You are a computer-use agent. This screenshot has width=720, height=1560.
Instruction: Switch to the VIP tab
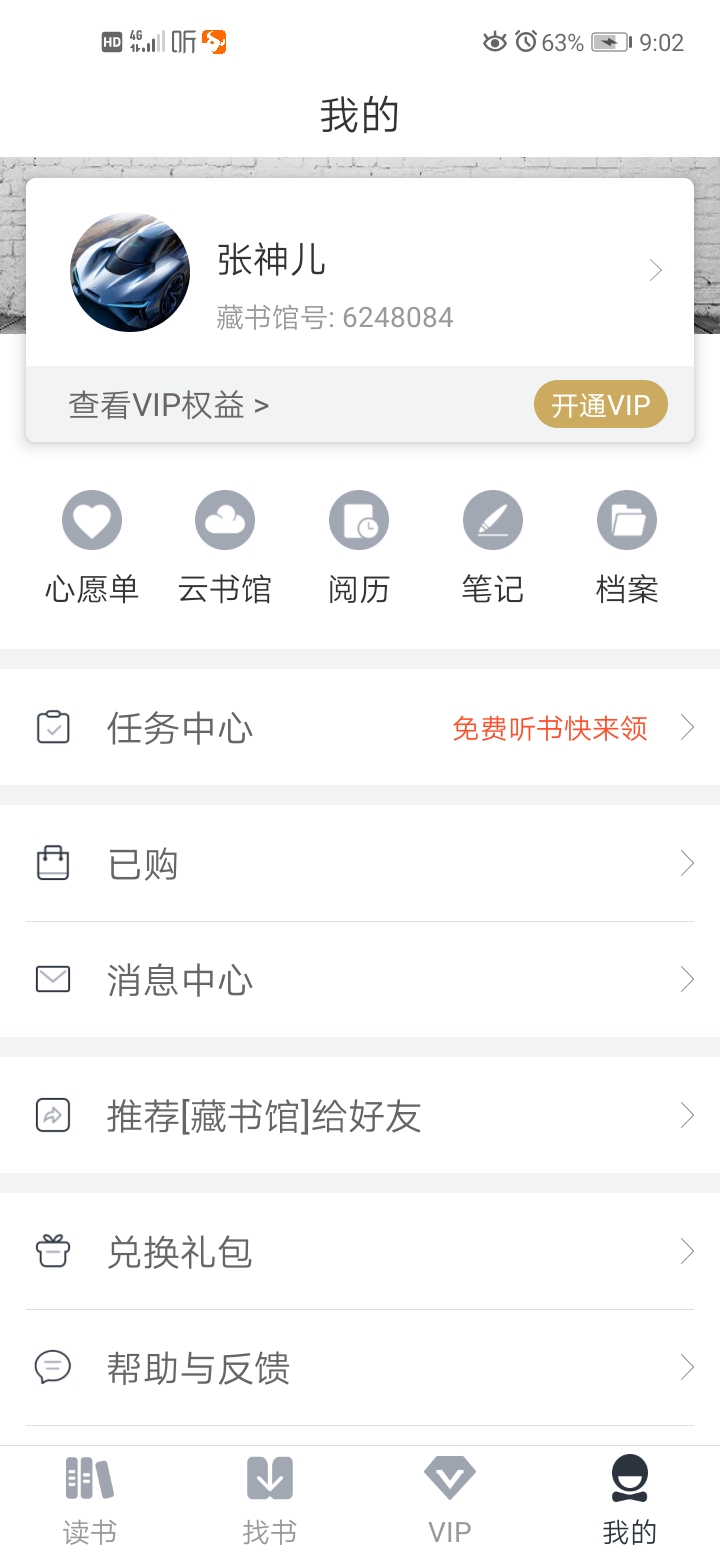450,1502
